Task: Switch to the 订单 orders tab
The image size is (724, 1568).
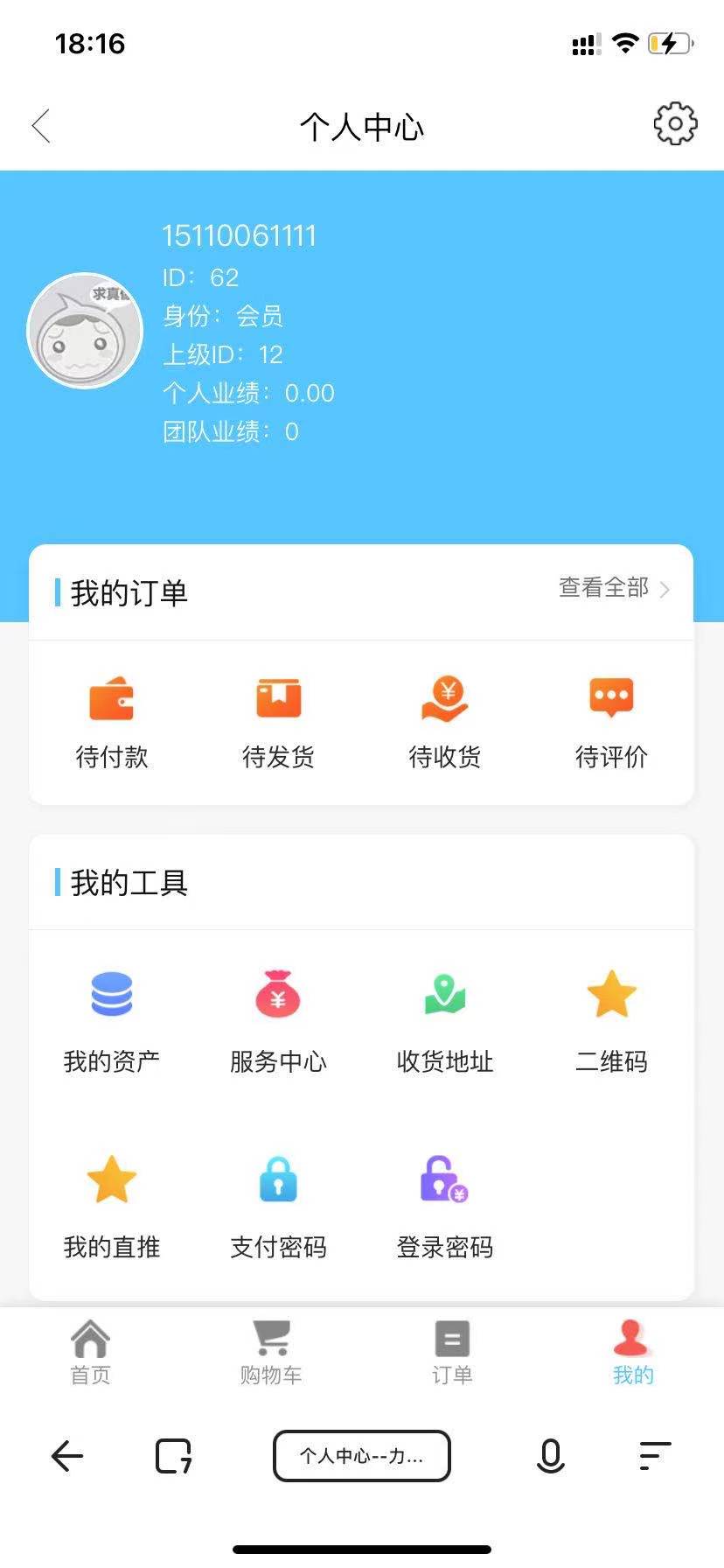Action: click(x=452, y=1352)
